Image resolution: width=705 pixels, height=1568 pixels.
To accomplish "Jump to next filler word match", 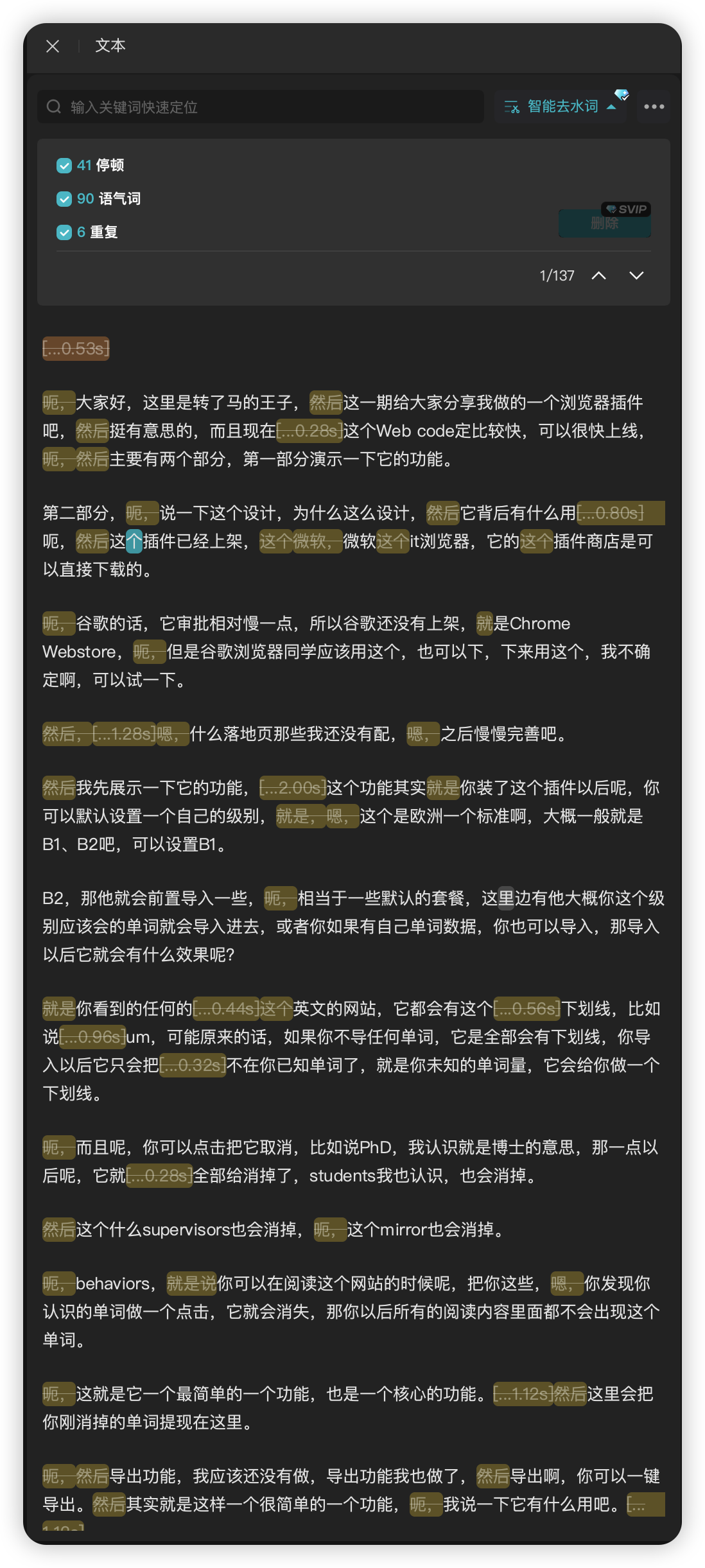I will (636, 275).
